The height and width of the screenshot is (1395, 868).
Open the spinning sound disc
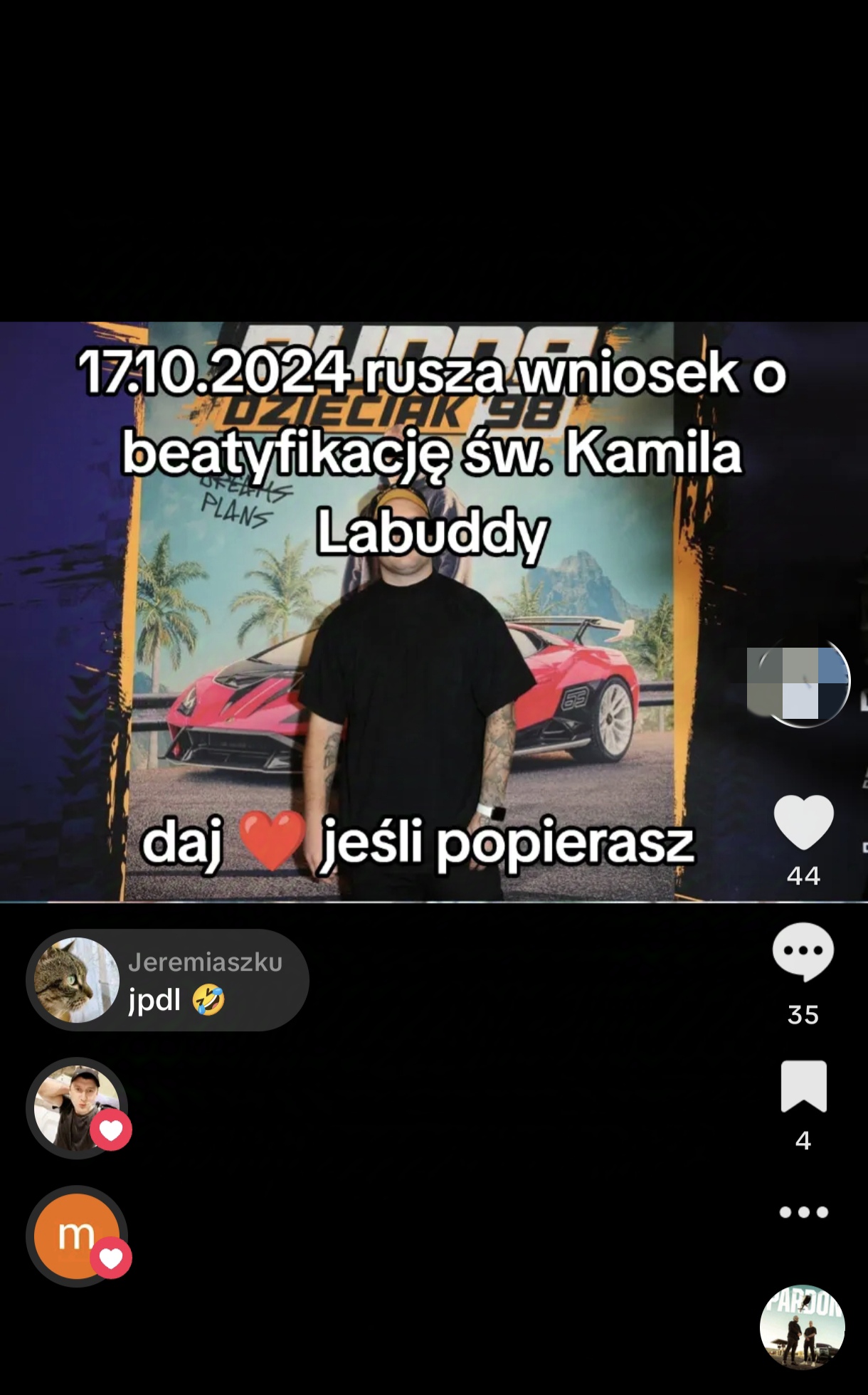tap(802, 1327)
